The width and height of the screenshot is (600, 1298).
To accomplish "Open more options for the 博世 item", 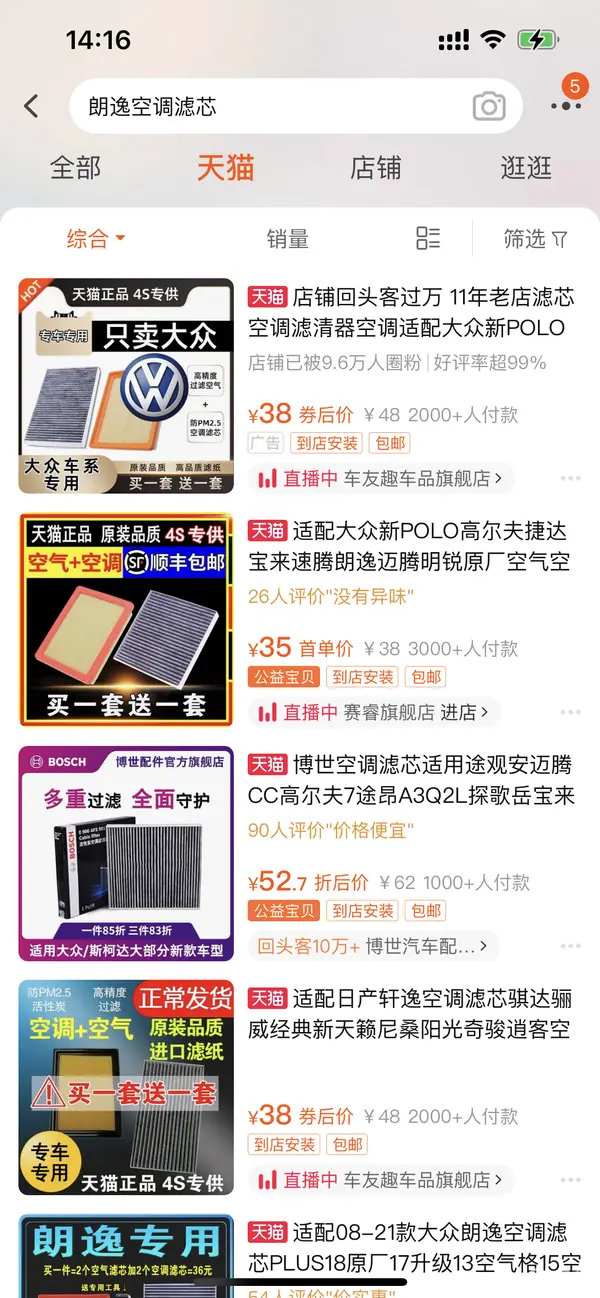I will [x=570, y=946].
